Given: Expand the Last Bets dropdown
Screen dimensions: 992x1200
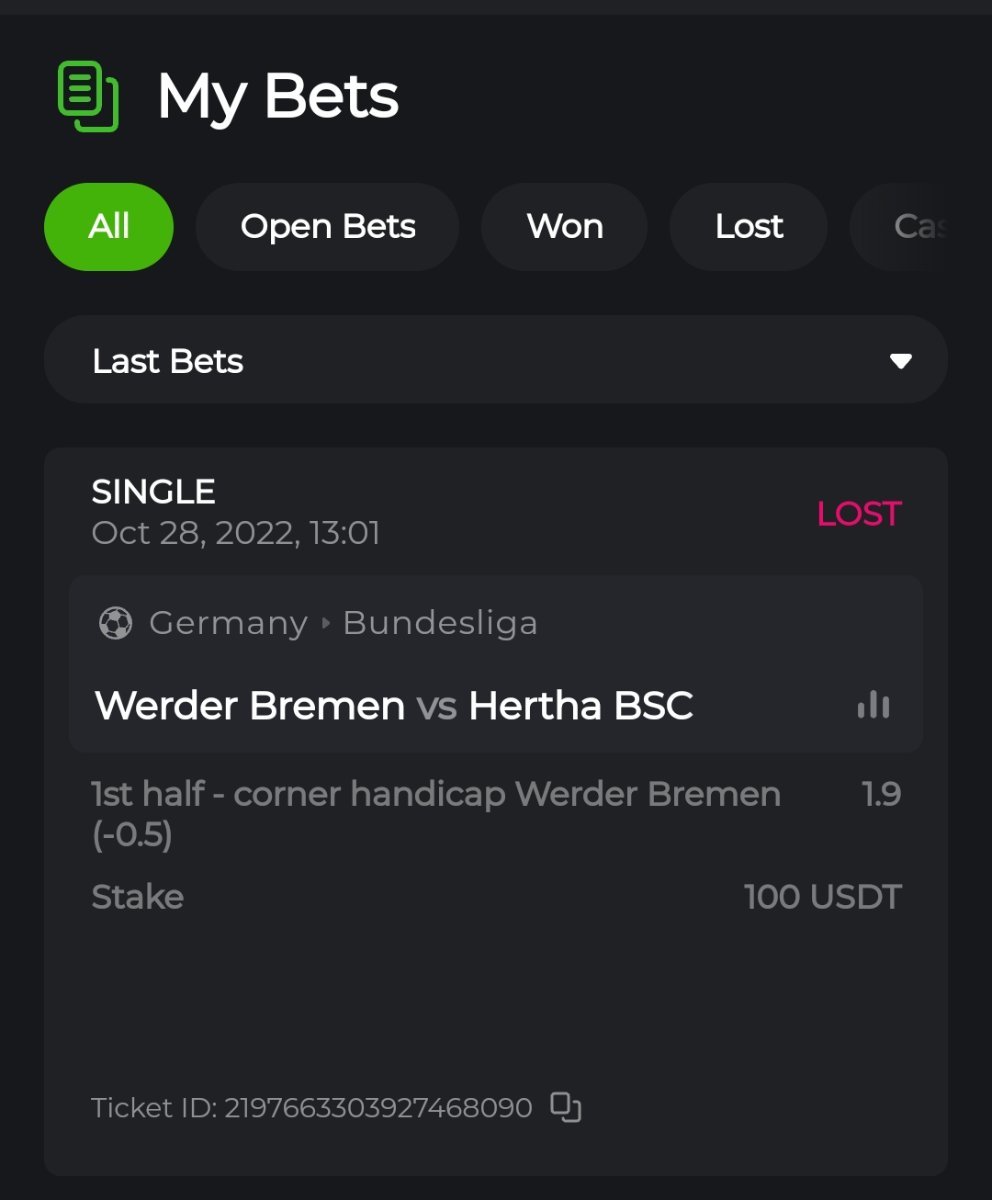Looking at the screenshot, I should click(x=495, y=360).
